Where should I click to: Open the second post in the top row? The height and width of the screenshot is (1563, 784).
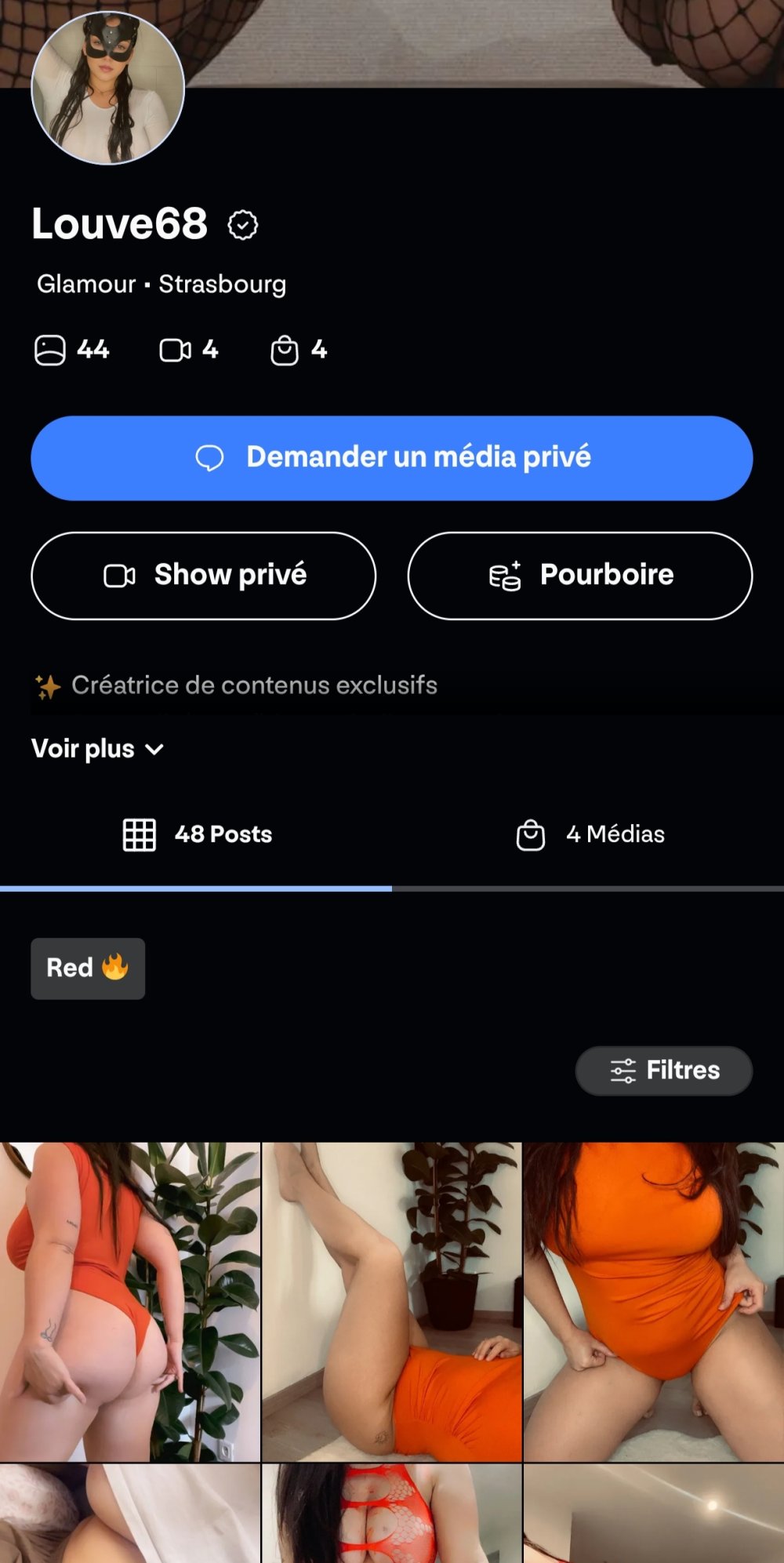coord(392,1301)
